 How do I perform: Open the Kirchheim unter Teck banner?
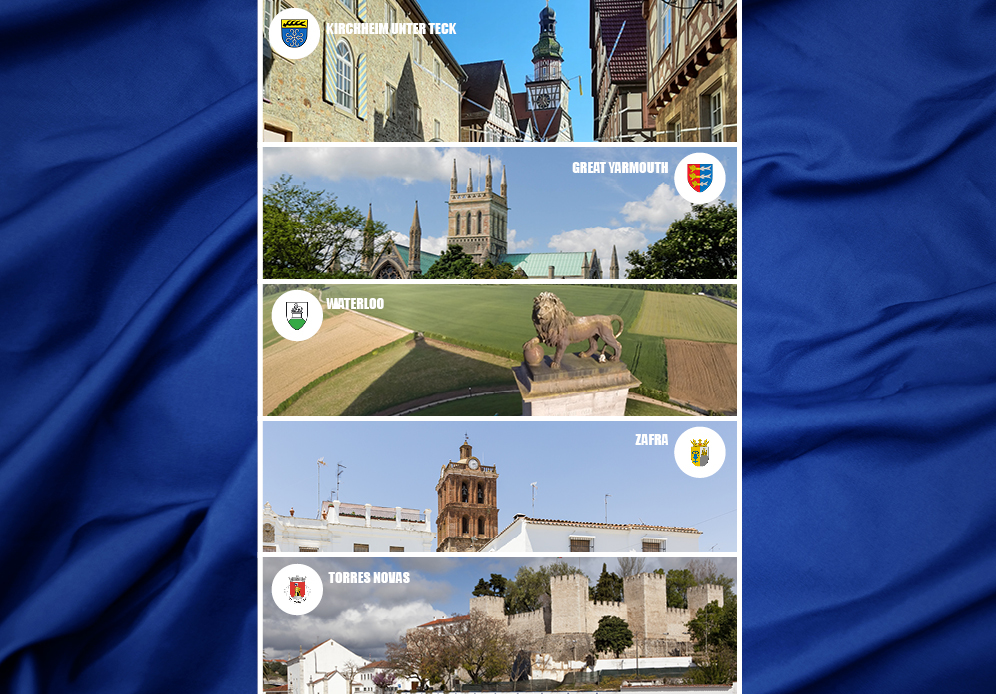click(x=500, y=72)
